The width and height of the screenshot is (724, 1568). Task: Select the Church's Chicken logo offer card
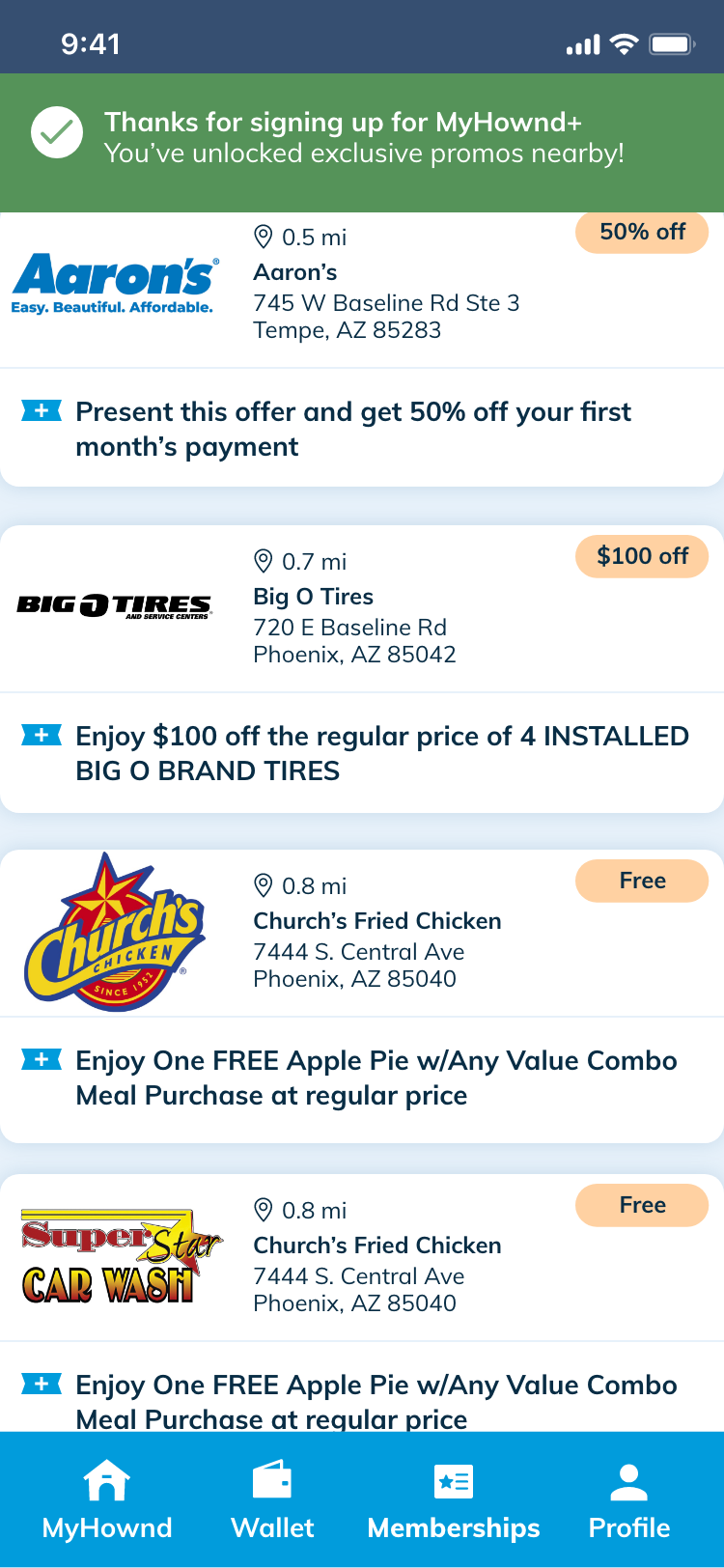tap(362, 994)
